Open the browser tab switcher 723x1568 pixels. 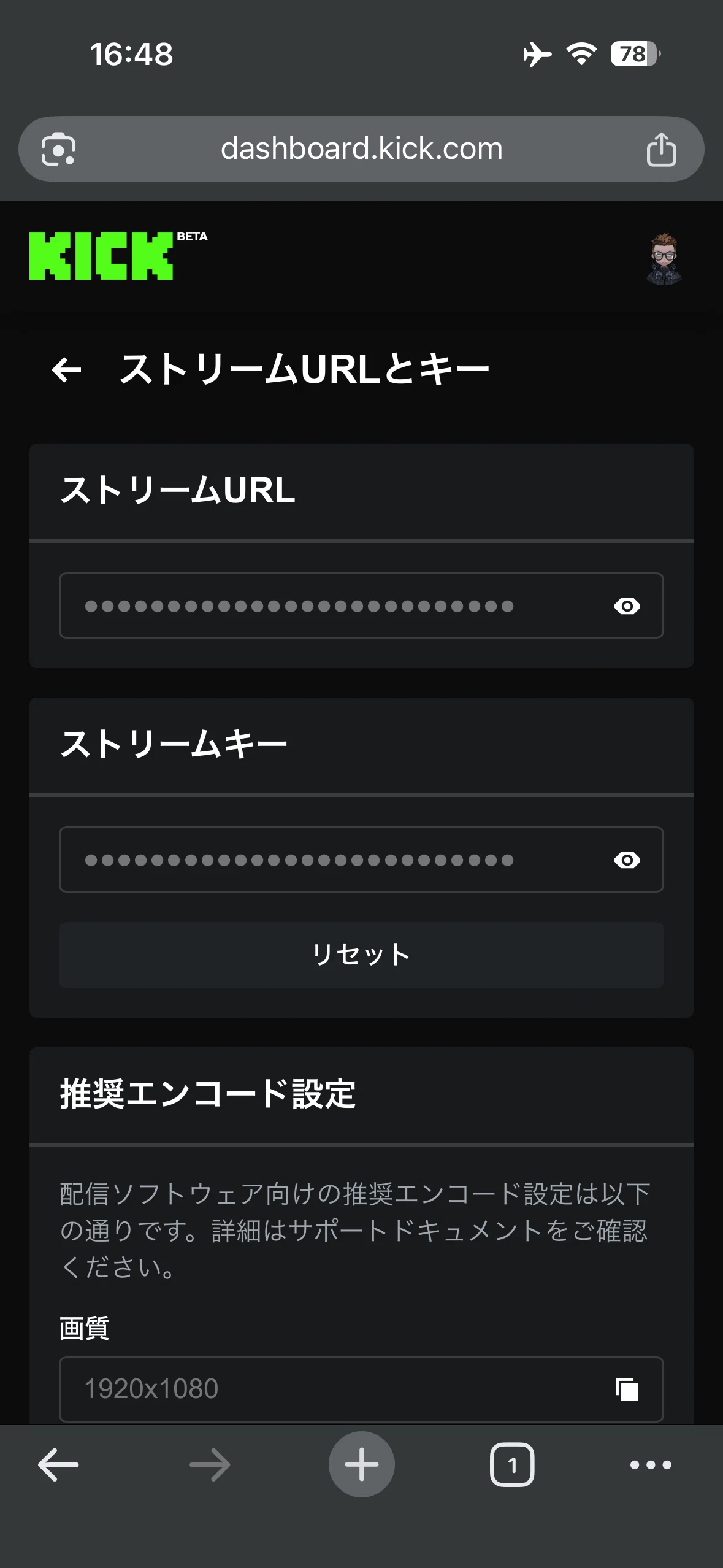coord(512,1465)
